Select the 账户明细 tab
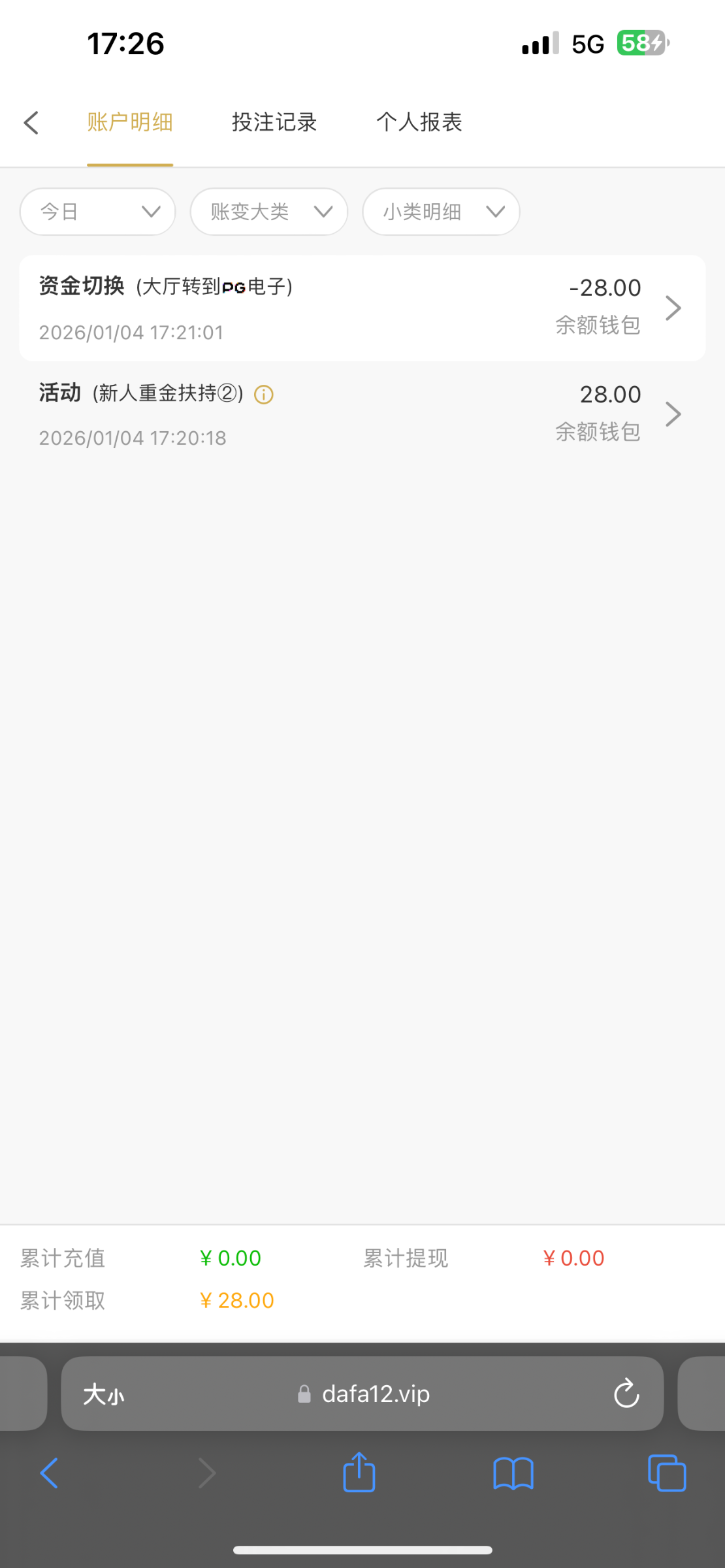This screenshot has width=725, height=1568. [130, 122]
